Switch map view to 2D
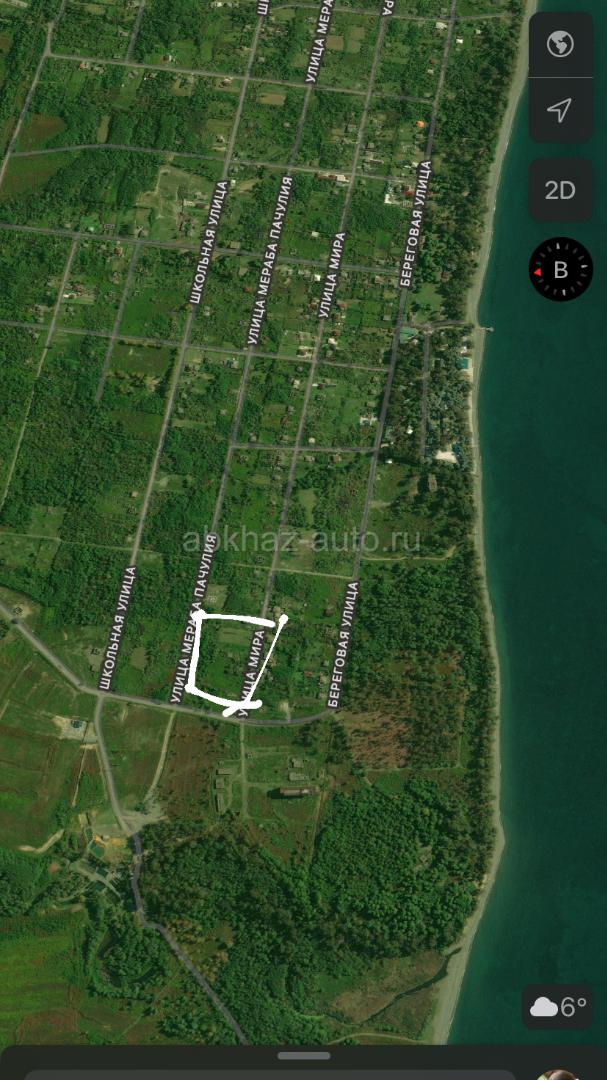This screenshot has width=607, height=1080. coord(560,190)
